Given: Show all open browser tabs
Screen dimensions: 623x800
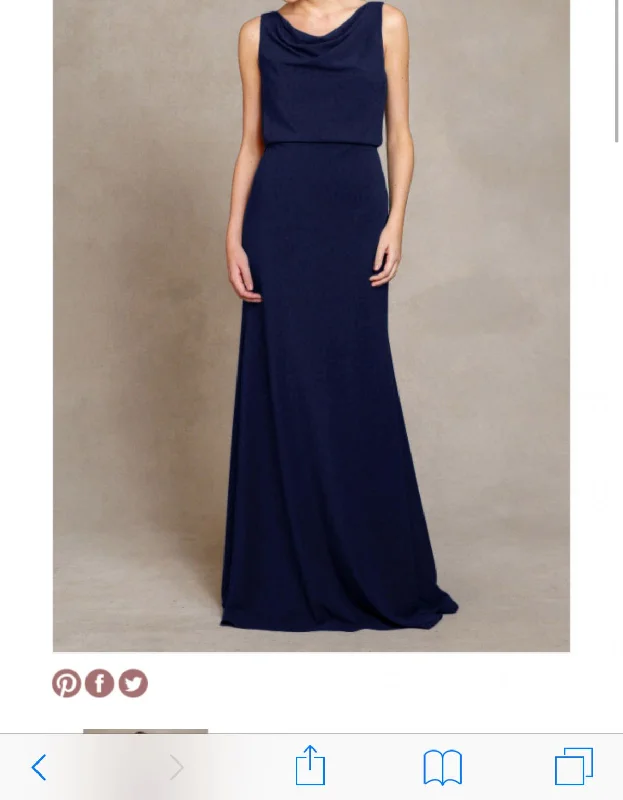Looking at the screenshot, I should [573, 767].
